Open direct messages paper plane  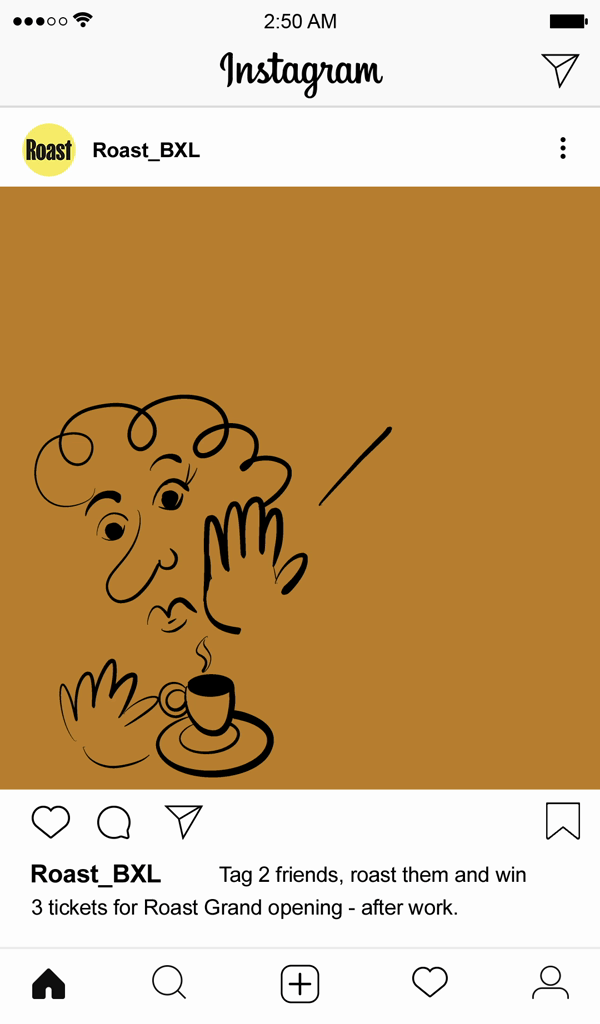tap(560, 70)
